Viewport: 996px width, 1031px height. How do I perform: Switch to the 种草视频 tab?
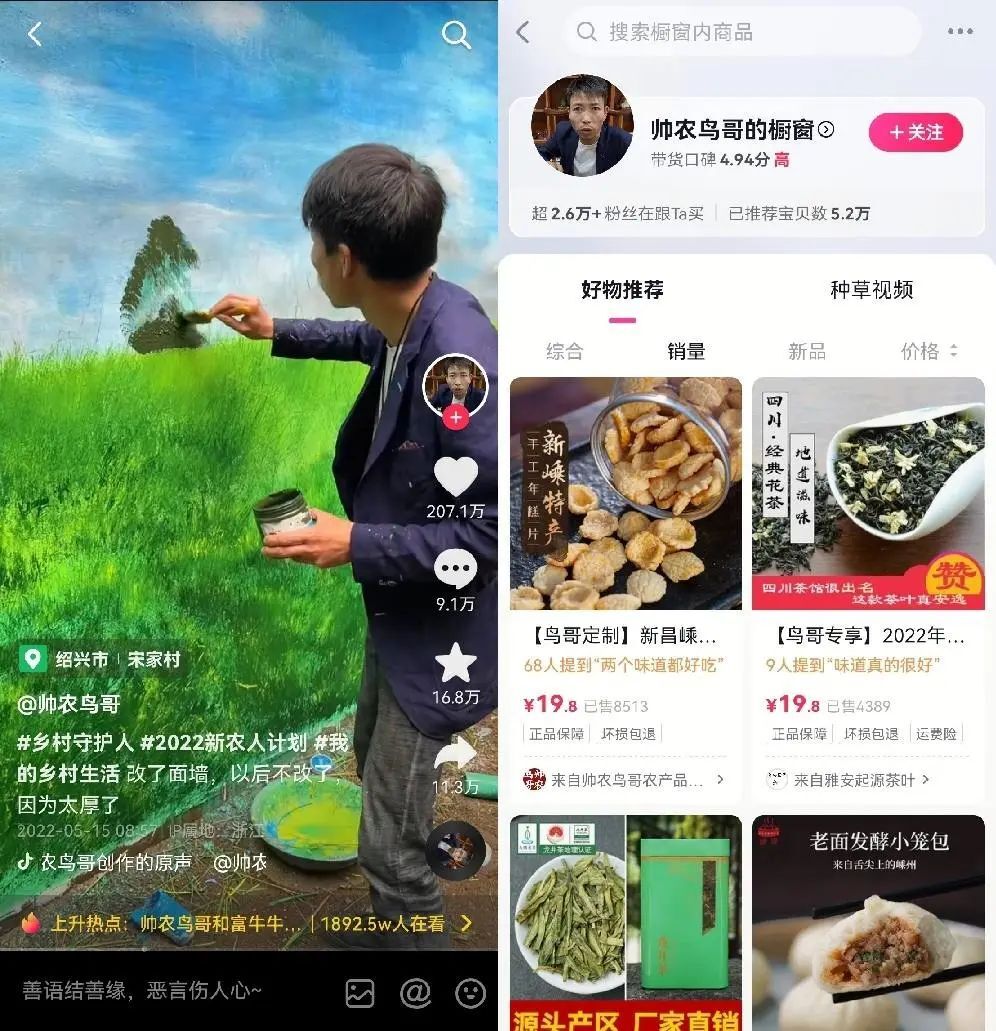[871, 290]
